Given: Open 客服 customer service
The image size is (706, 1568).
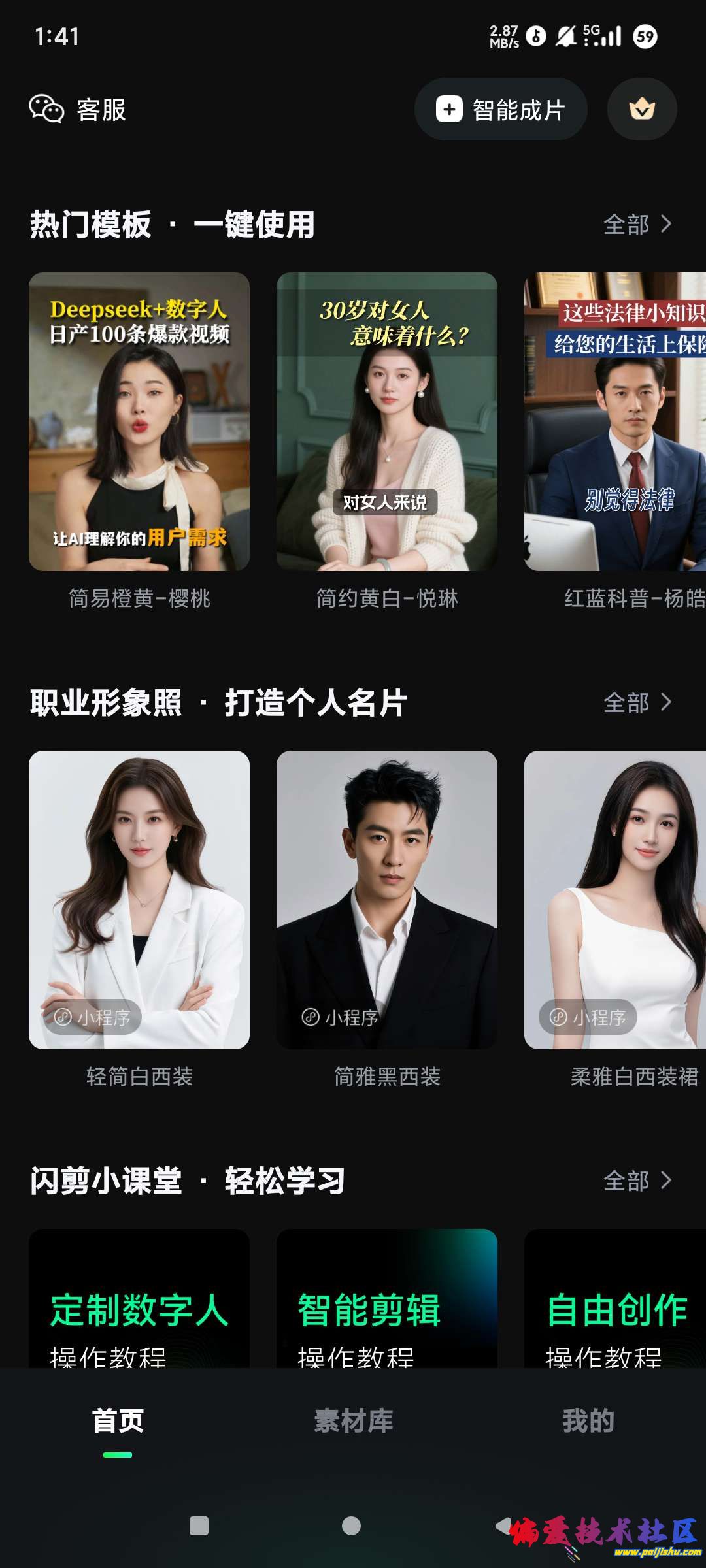Looking at the screenshot, I should point(78,109).
